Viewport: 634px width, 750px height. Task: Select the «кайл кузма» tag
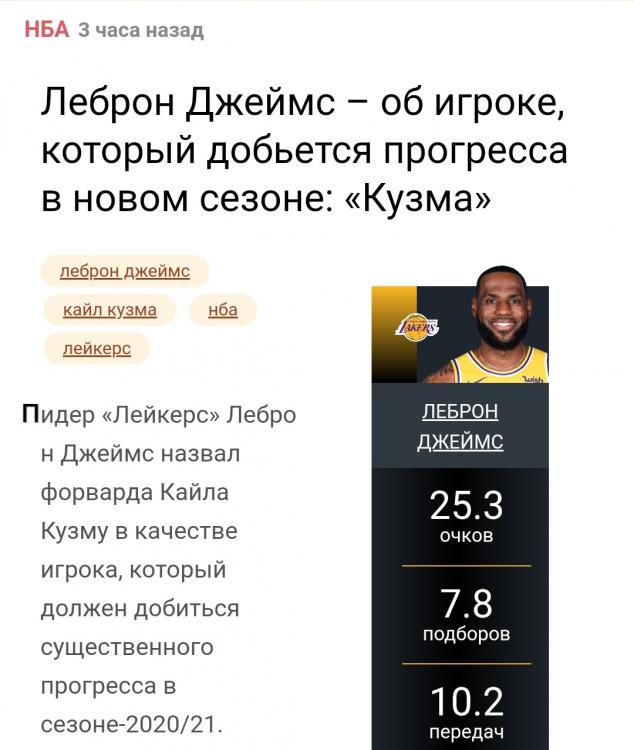(110, 310)
